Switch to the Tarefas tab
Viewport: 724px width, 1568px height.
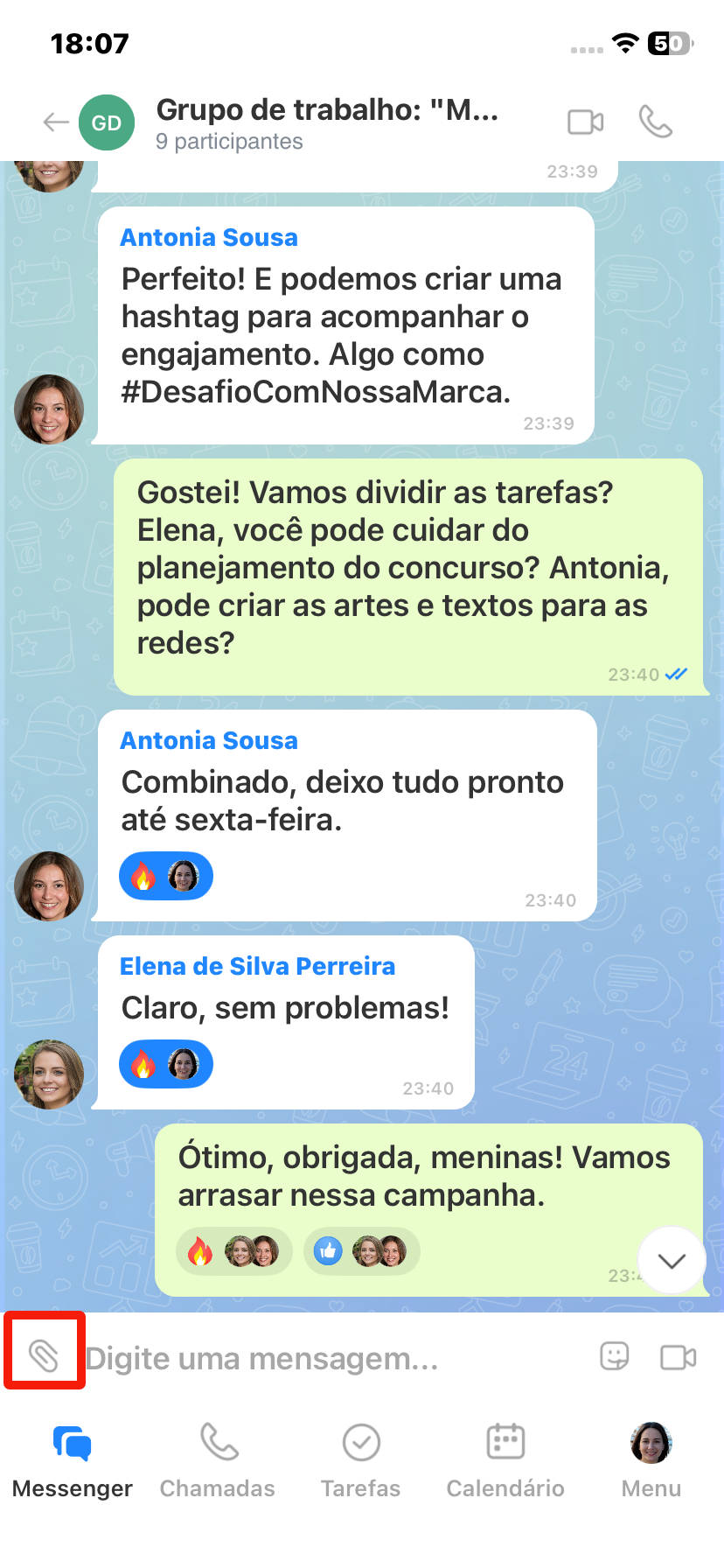360,1459
